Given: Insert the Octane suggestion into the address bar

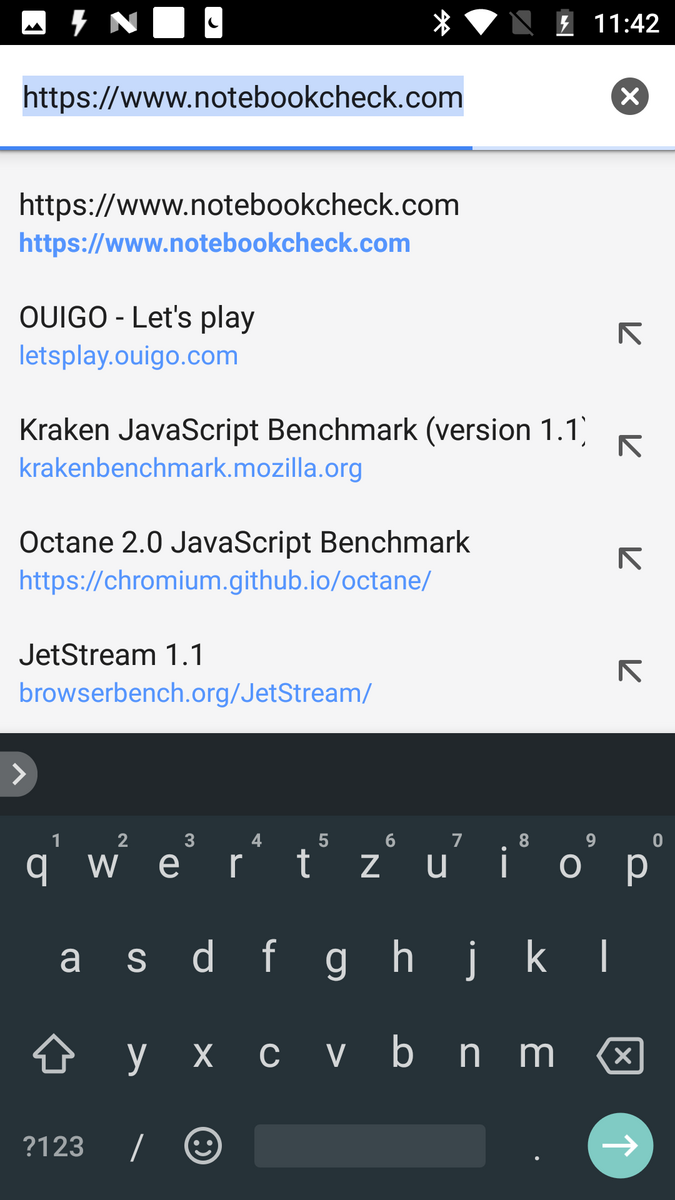Looking at the screenshot, I should [629, 560].
